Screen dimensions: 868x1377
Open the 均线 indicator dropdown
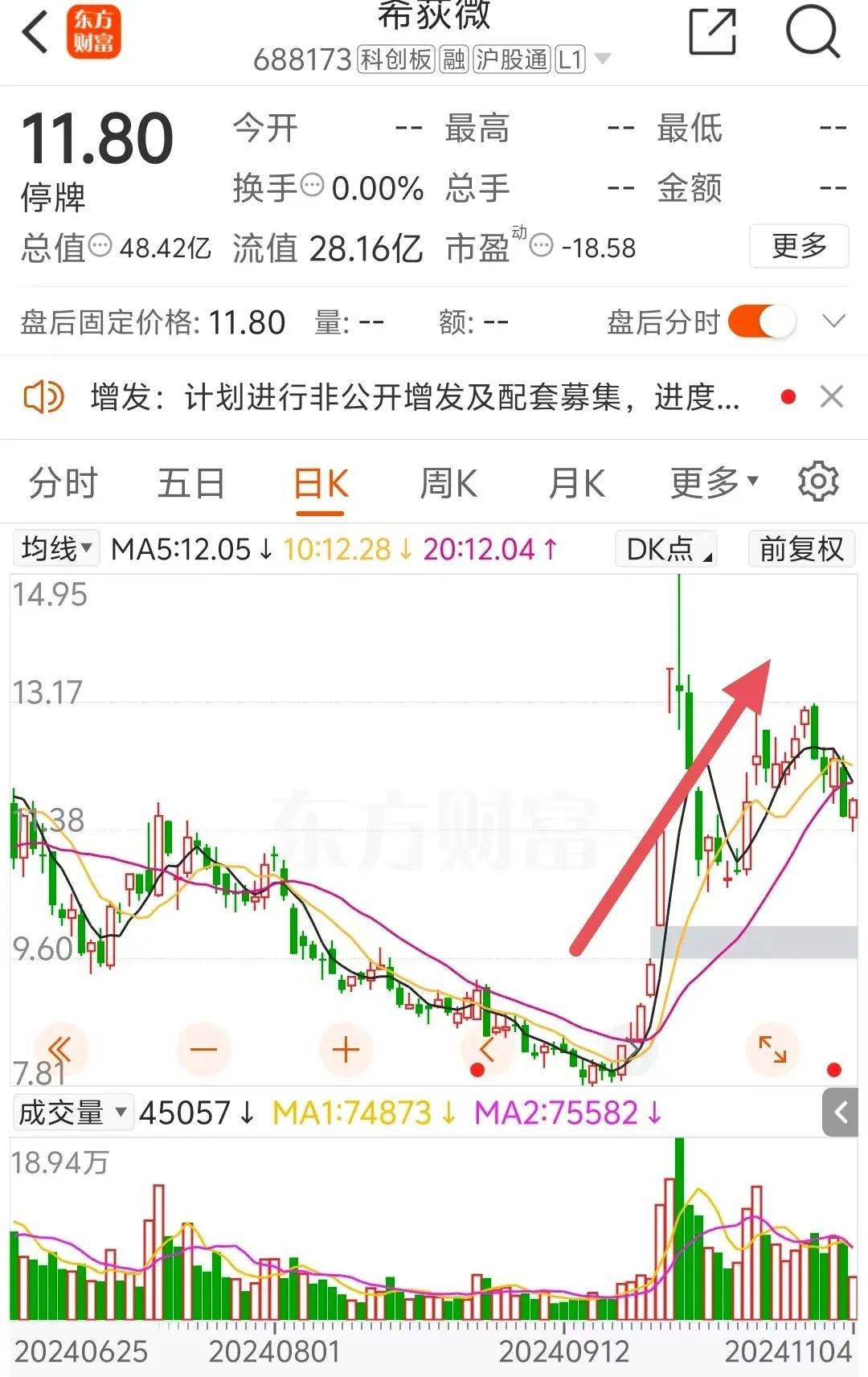[x=56, y=549]
